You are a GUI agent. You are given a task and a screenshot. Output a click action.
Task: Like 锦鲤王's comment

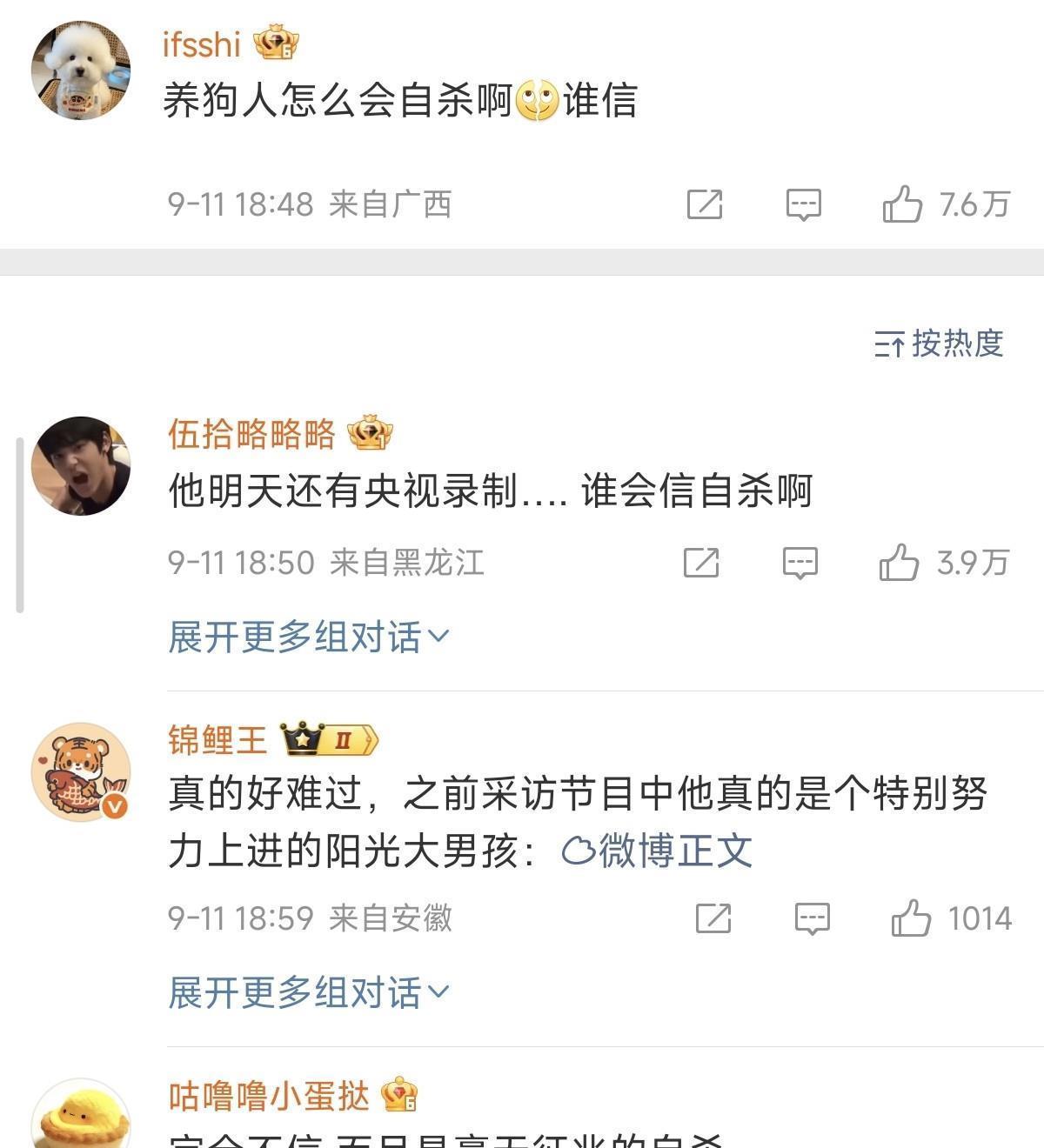tap(911, 918)
